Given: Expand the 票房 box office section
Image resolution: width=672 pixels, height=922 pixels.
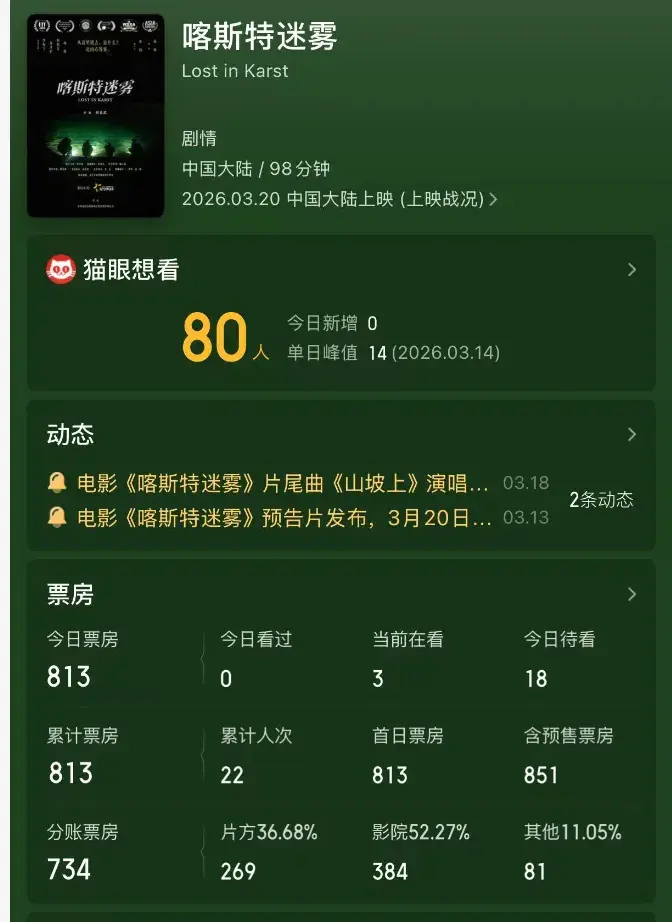Looking at the screenshot, I should (631, 595).
